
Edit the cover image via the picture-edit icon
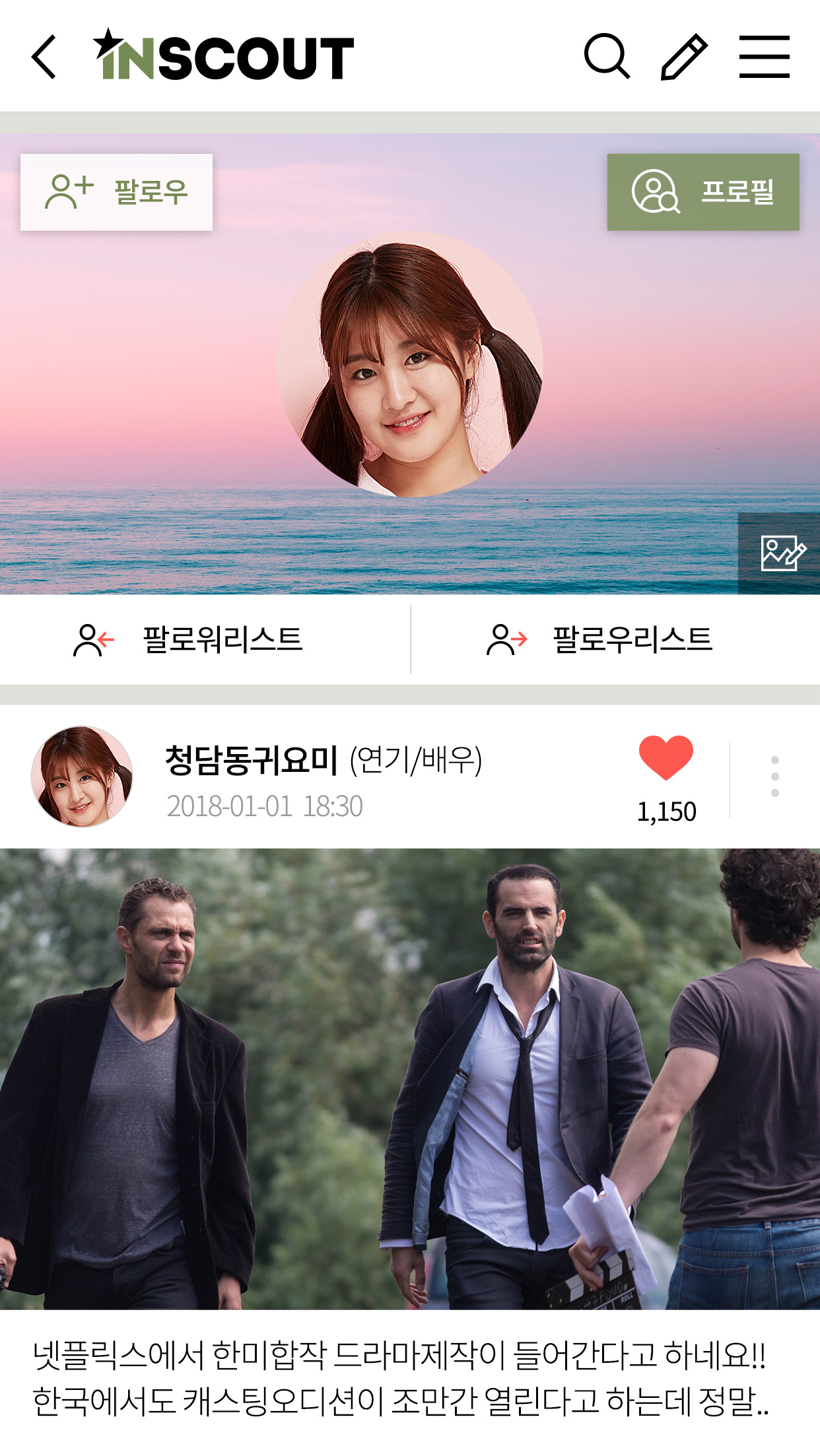pos(780,553)
